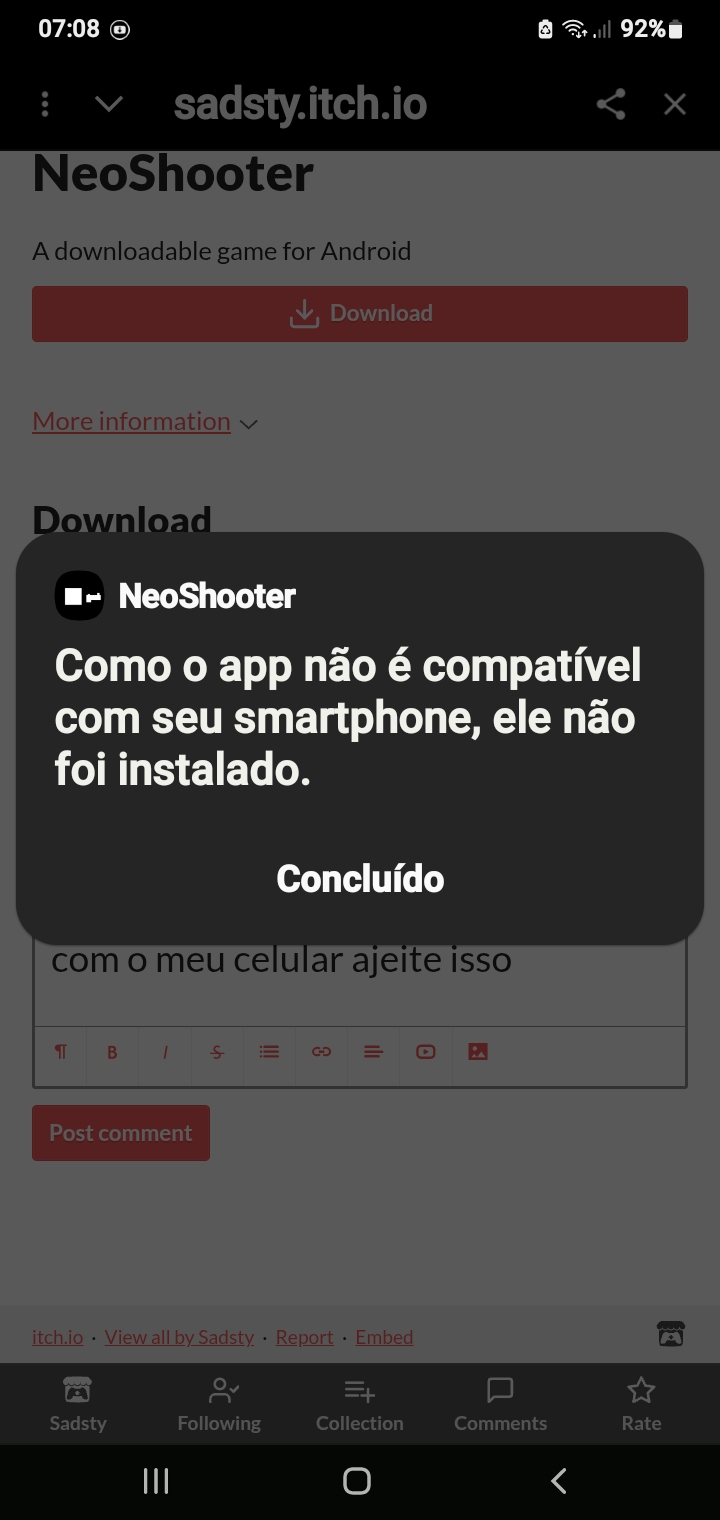Open Sadsty's profile in bottom bar

coord(78,1404)
